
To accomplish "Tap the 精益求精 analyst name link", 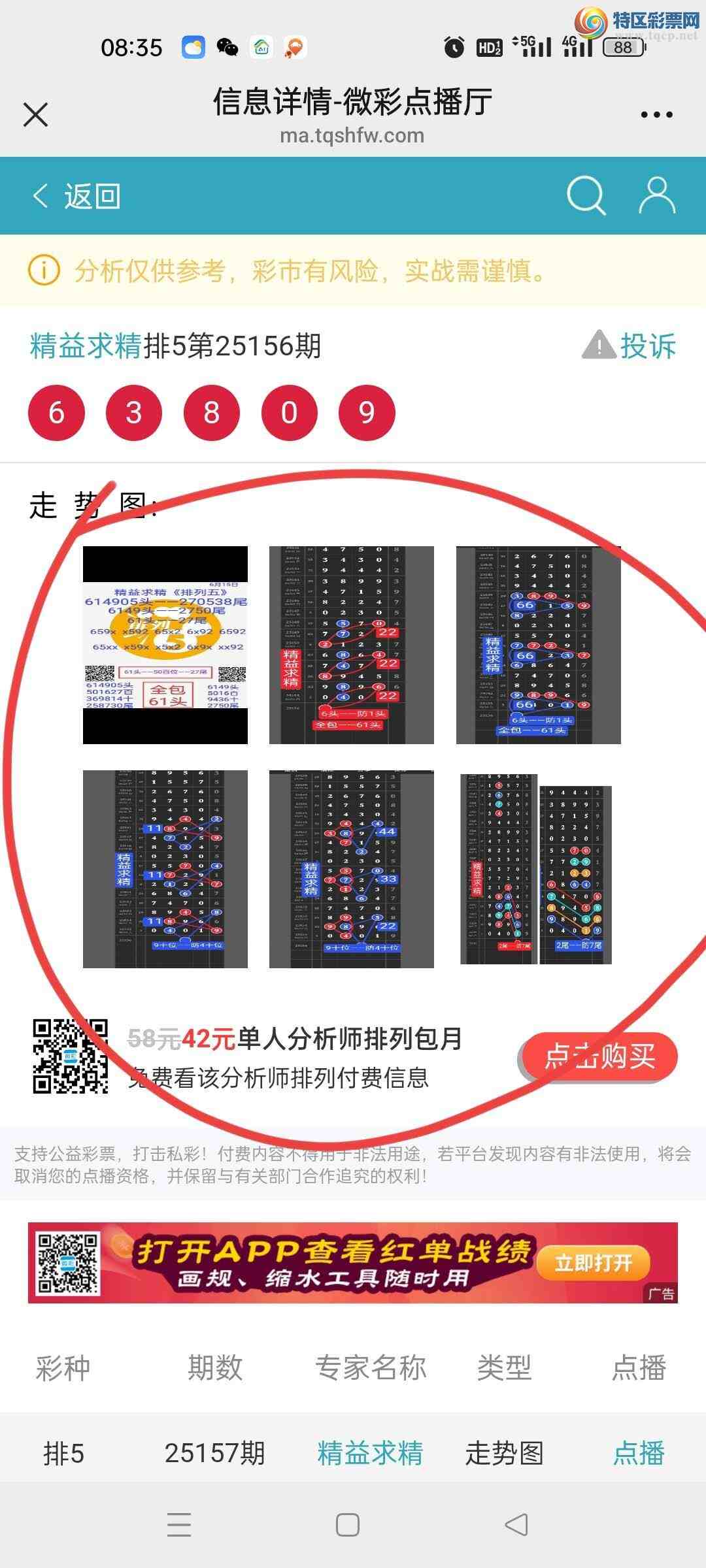I will pos(86,346).
